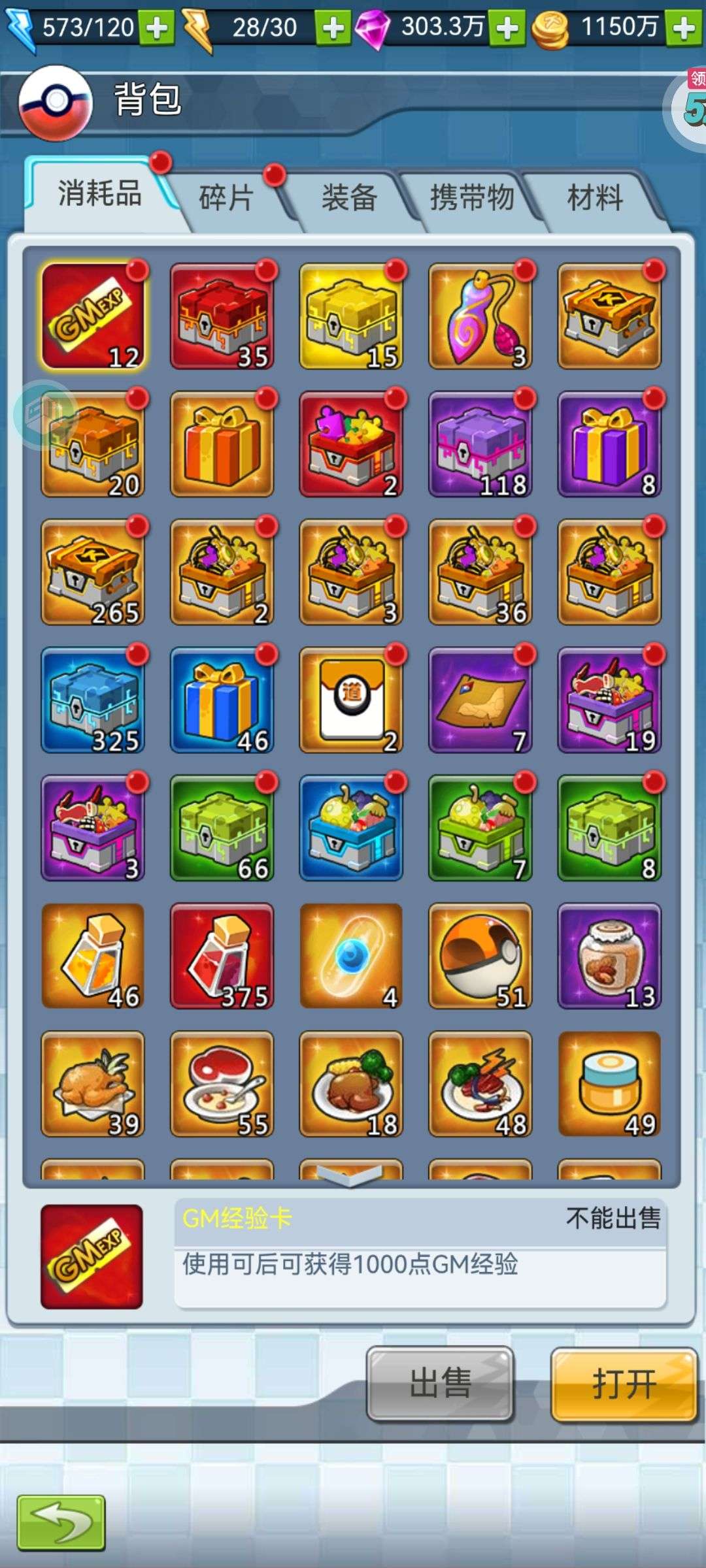Screen dimensions: 706x1568
Task: Tap the 打开 button
Action: (x=624, y=1383)
